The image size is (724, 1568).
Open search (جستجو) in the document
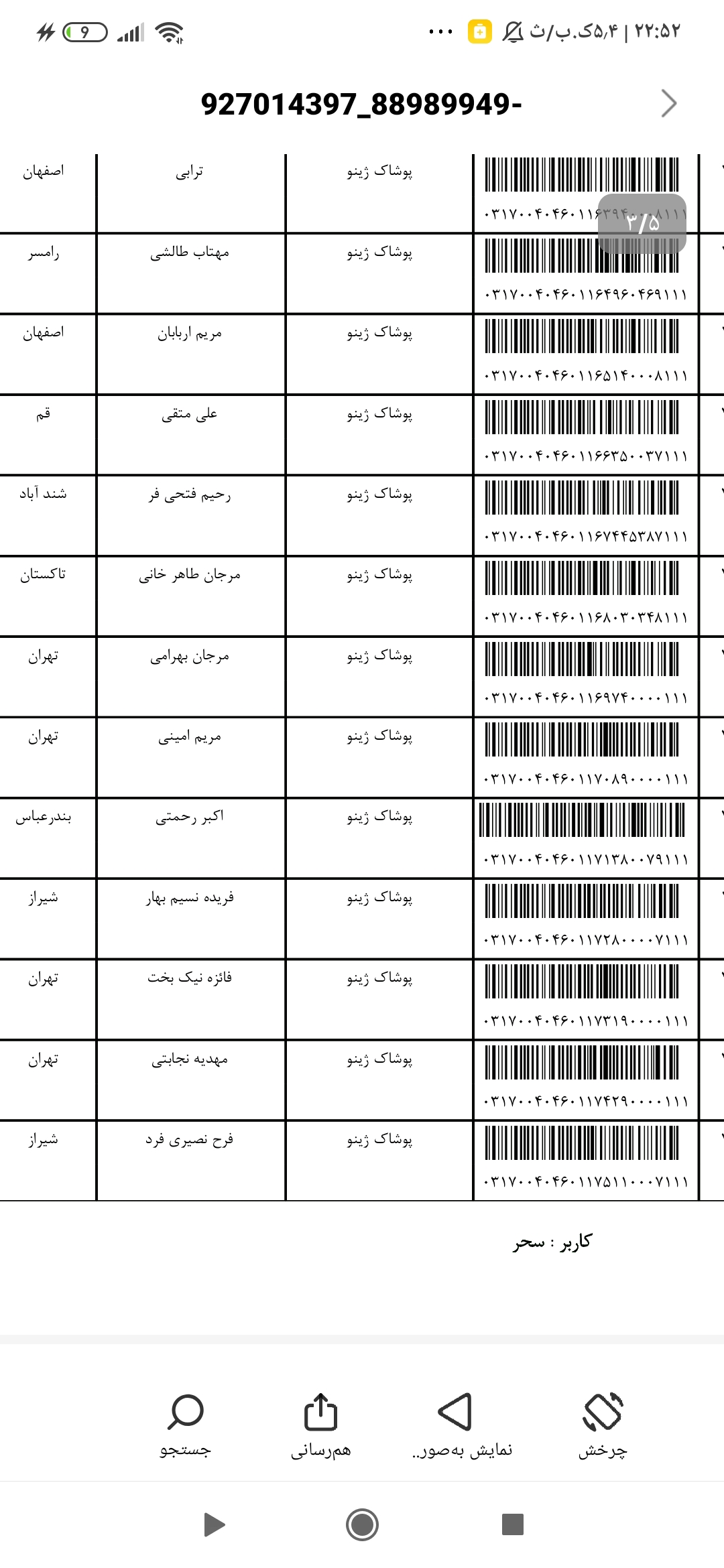[x=185, y=1426]
